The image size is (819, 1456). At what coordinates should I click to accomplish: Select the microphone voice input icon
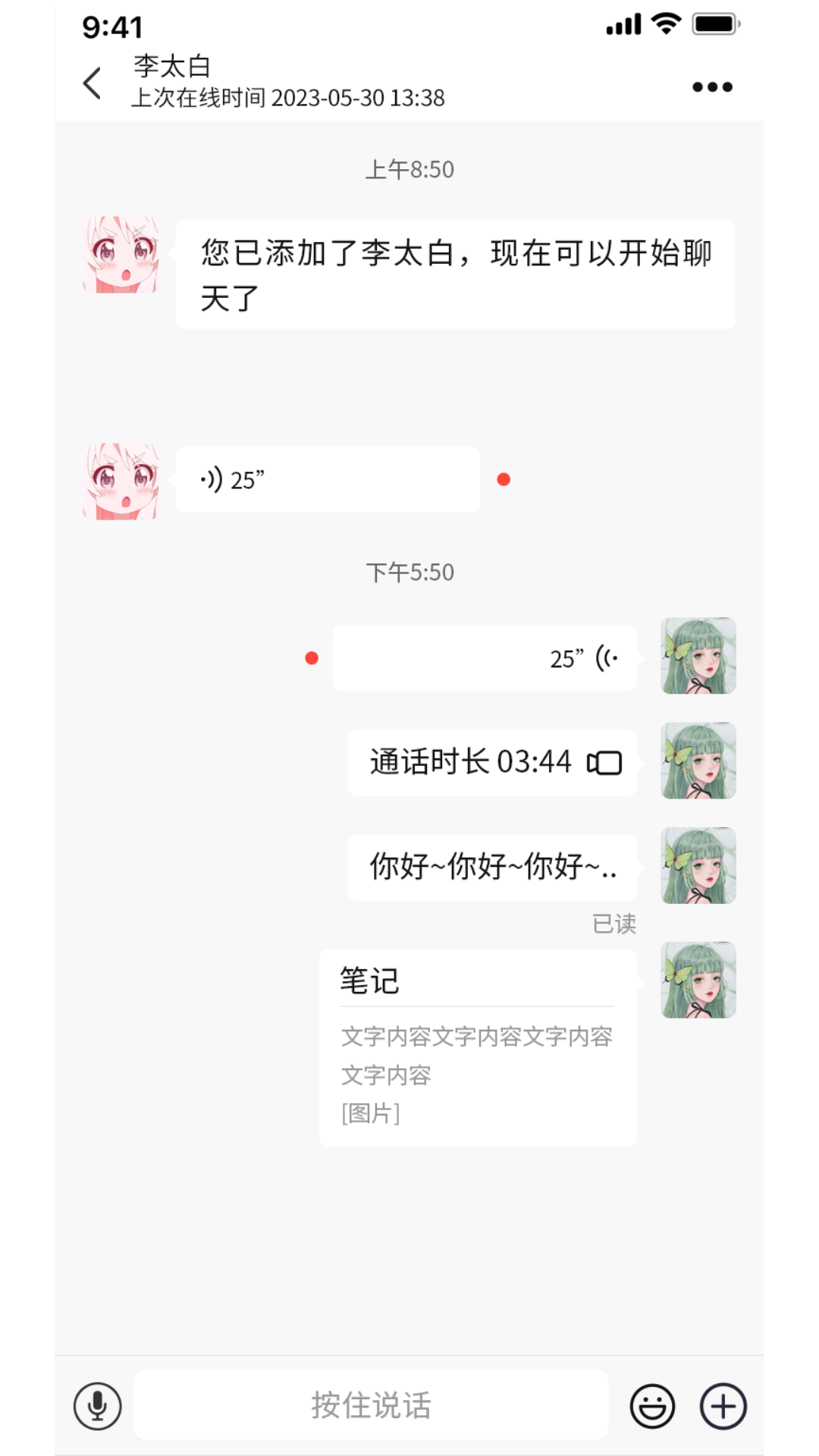(96, 1404)
